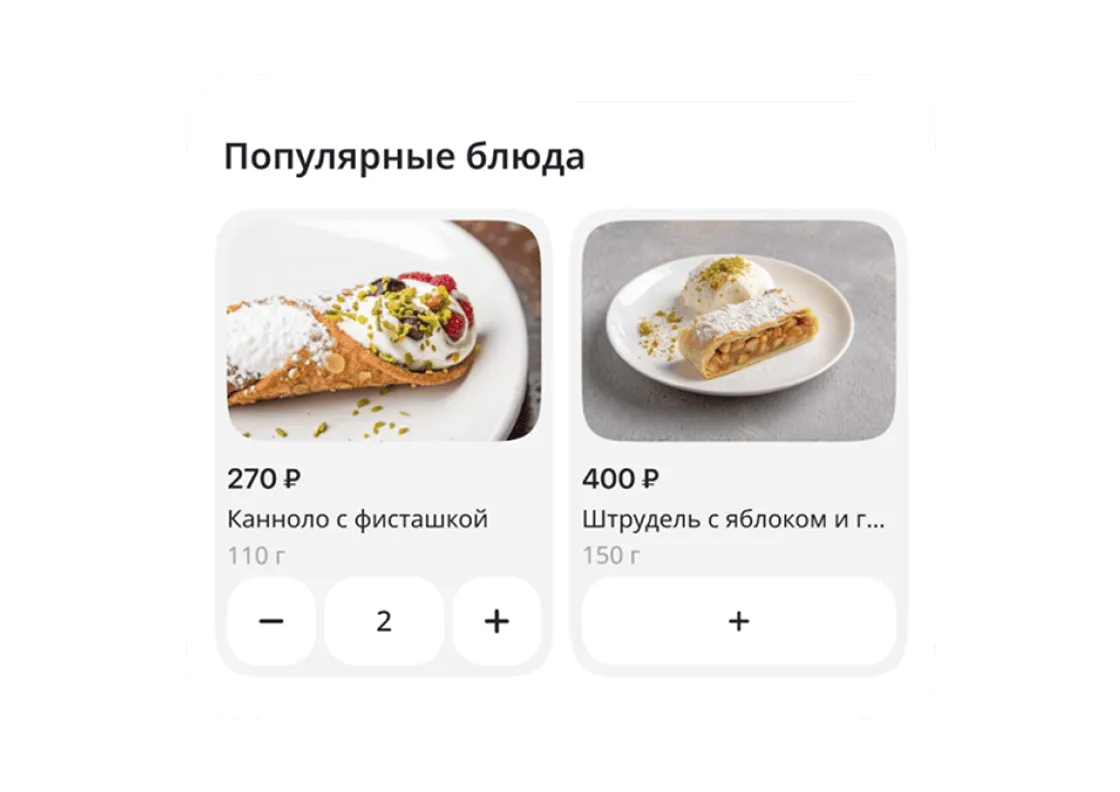Decrease the Канноло с фисташкой quantity
This screenshot has height=792, width=1120.
point(271,621)
